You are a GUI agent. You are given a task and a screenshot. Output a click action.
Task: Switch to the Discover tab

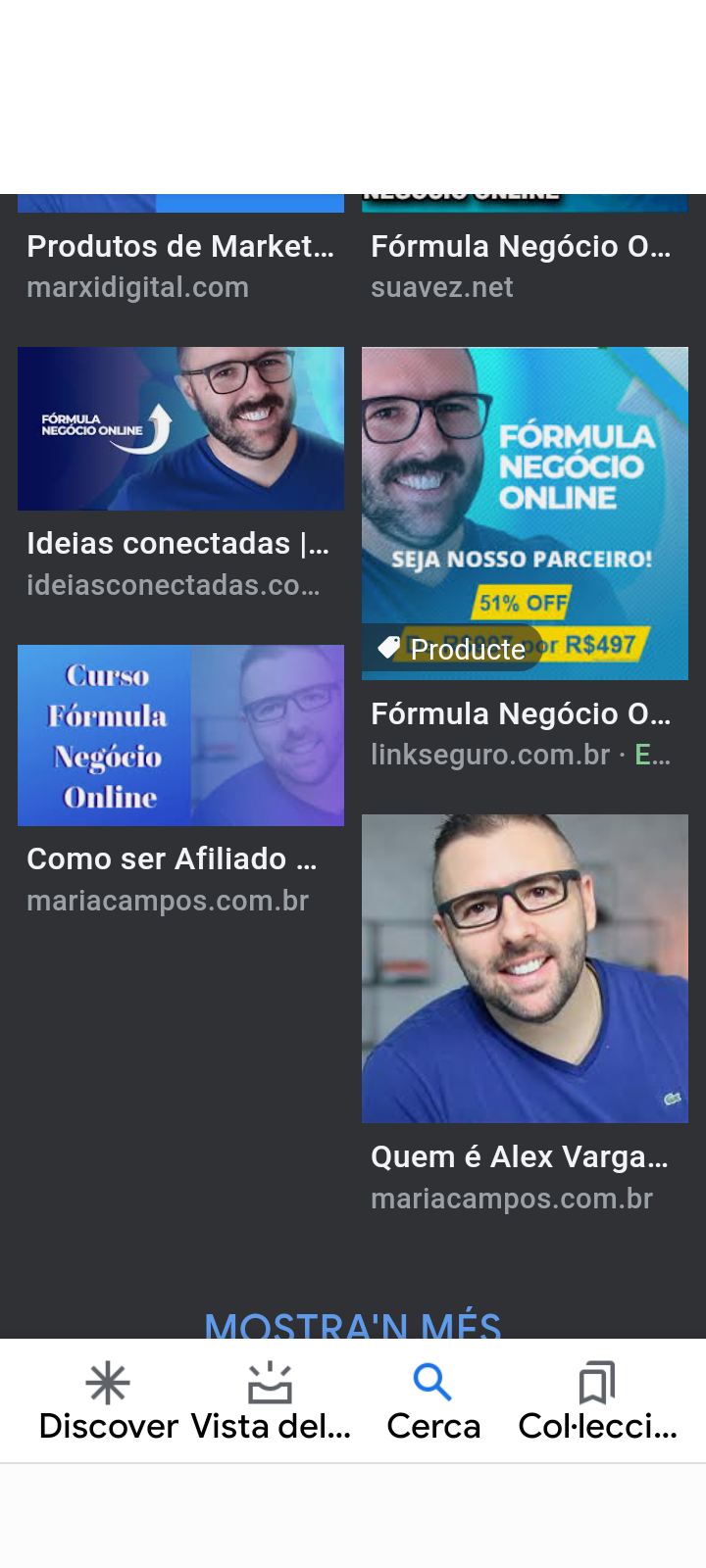coord(108,1401)
